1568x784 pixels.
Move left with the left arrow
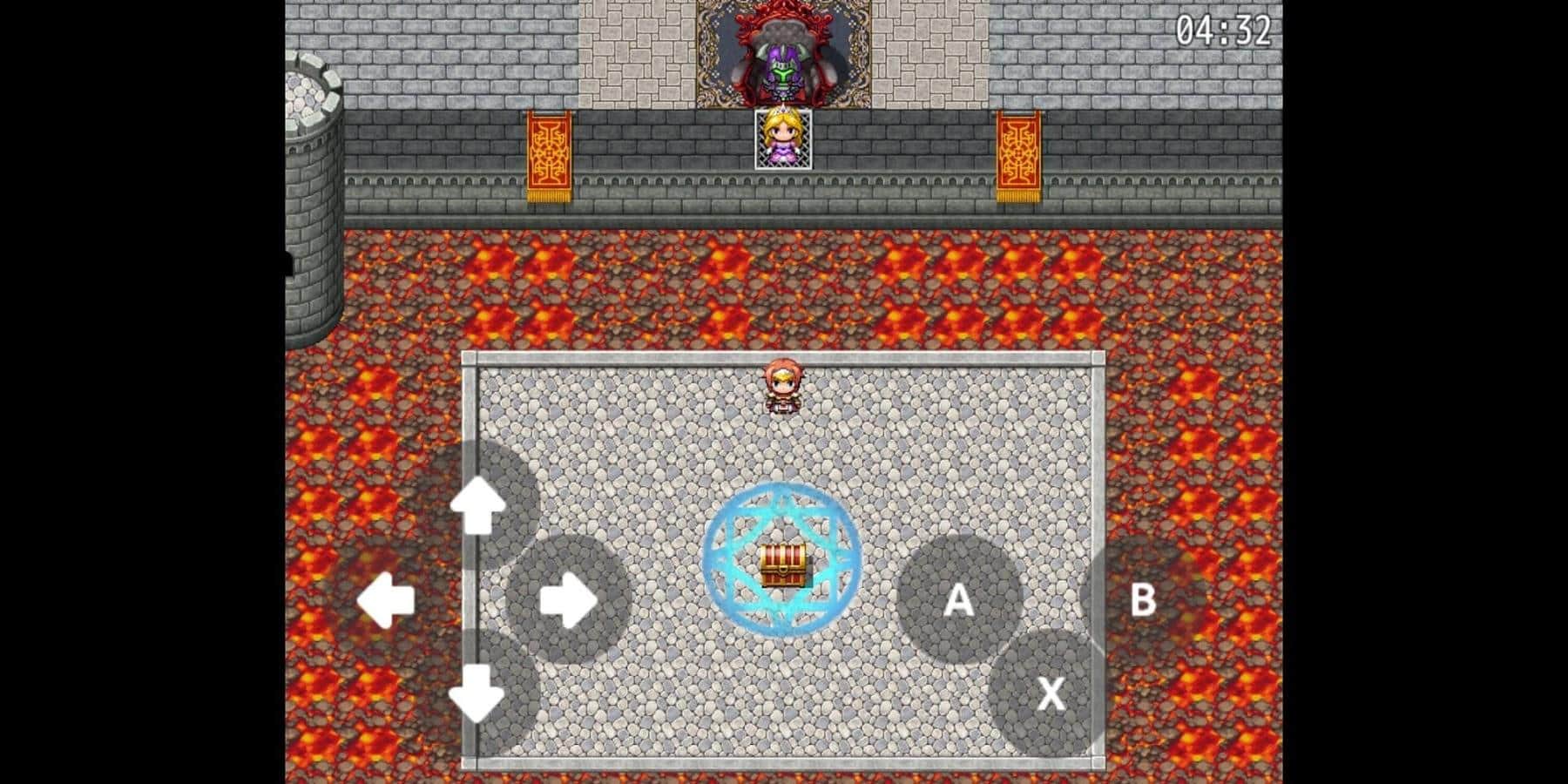pos(386,600)
